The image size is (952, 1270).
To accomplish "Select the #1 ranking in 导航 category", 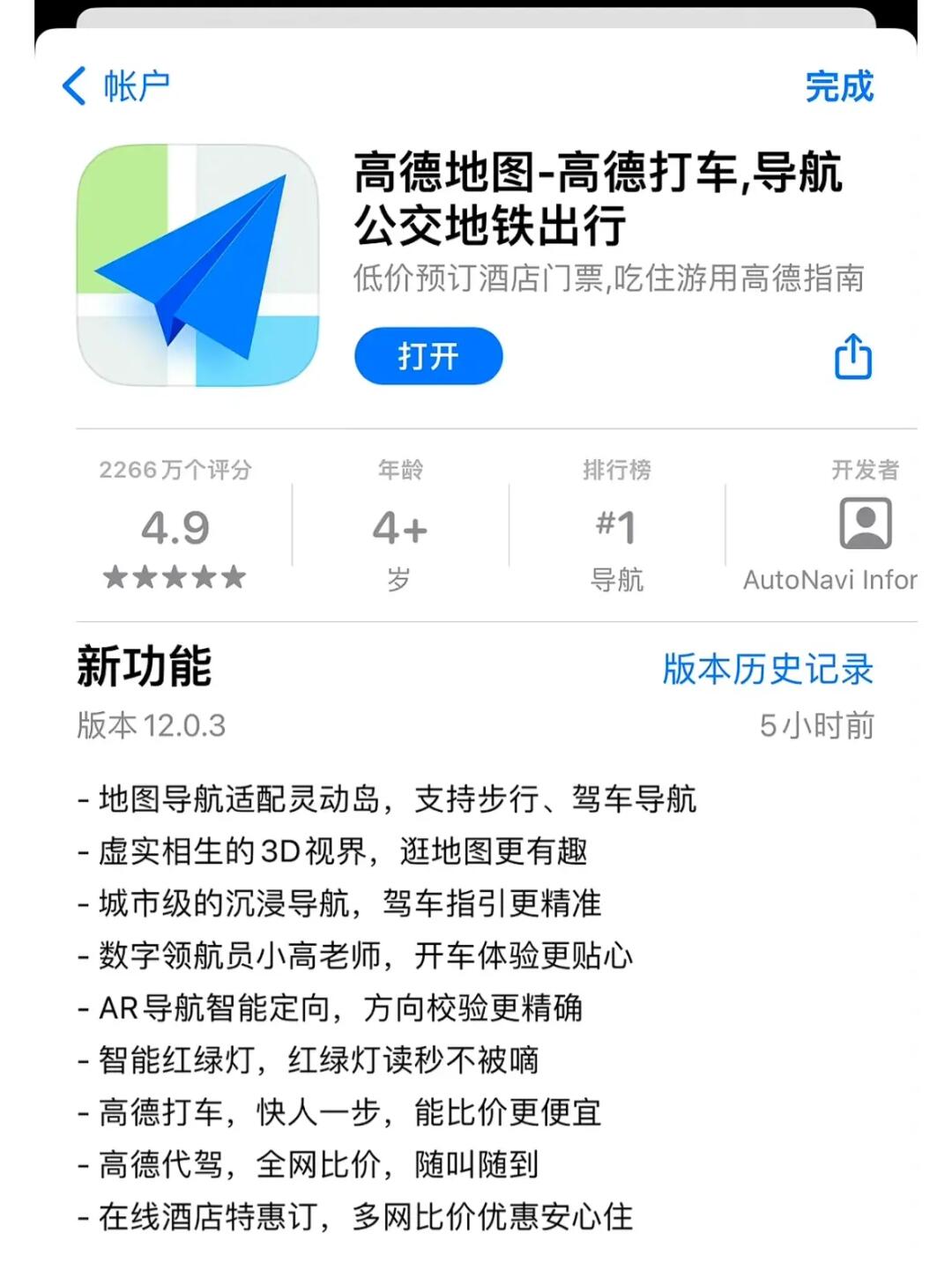I will click(x=618, y=526).
